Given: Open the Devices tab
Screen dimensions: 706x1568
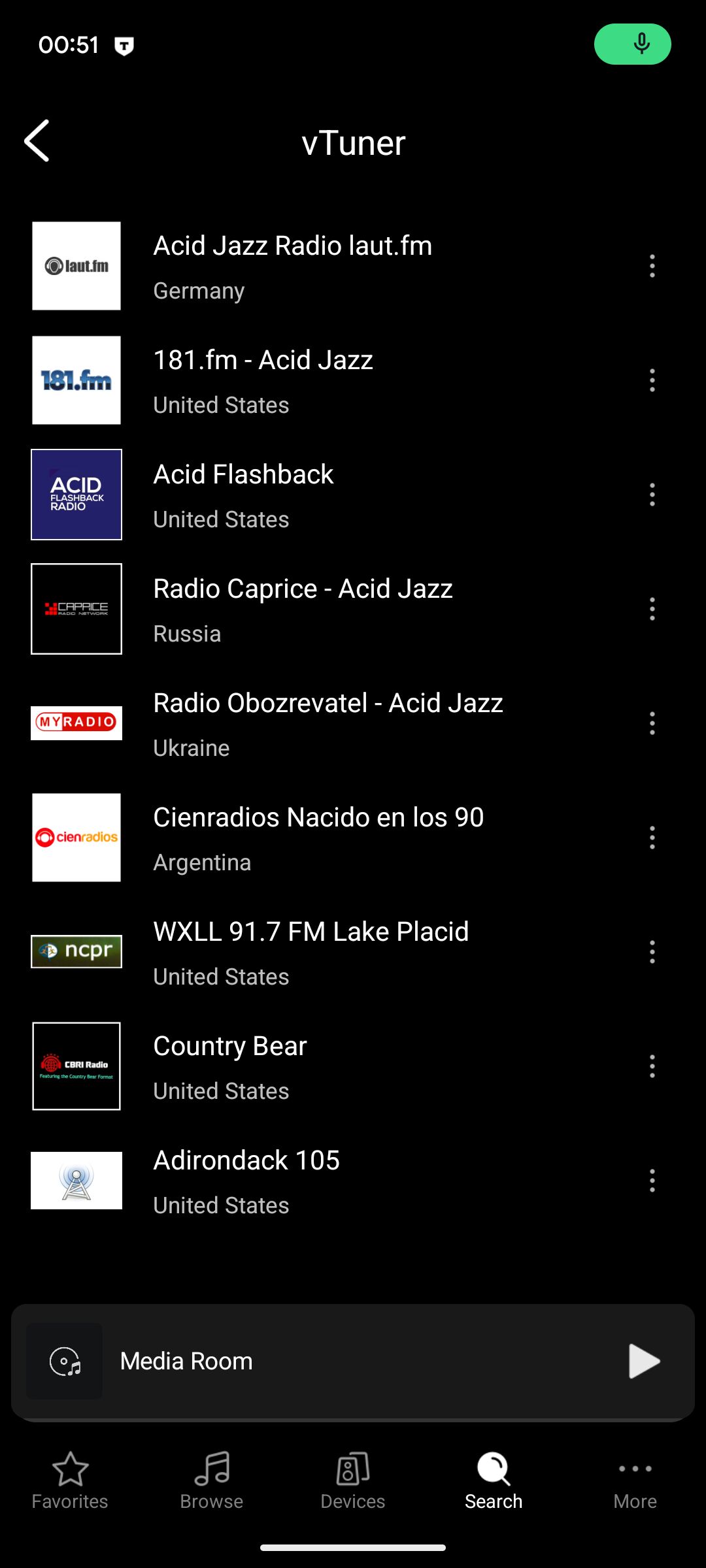Looking at the screenshot, I should [x=352, y=1481].
